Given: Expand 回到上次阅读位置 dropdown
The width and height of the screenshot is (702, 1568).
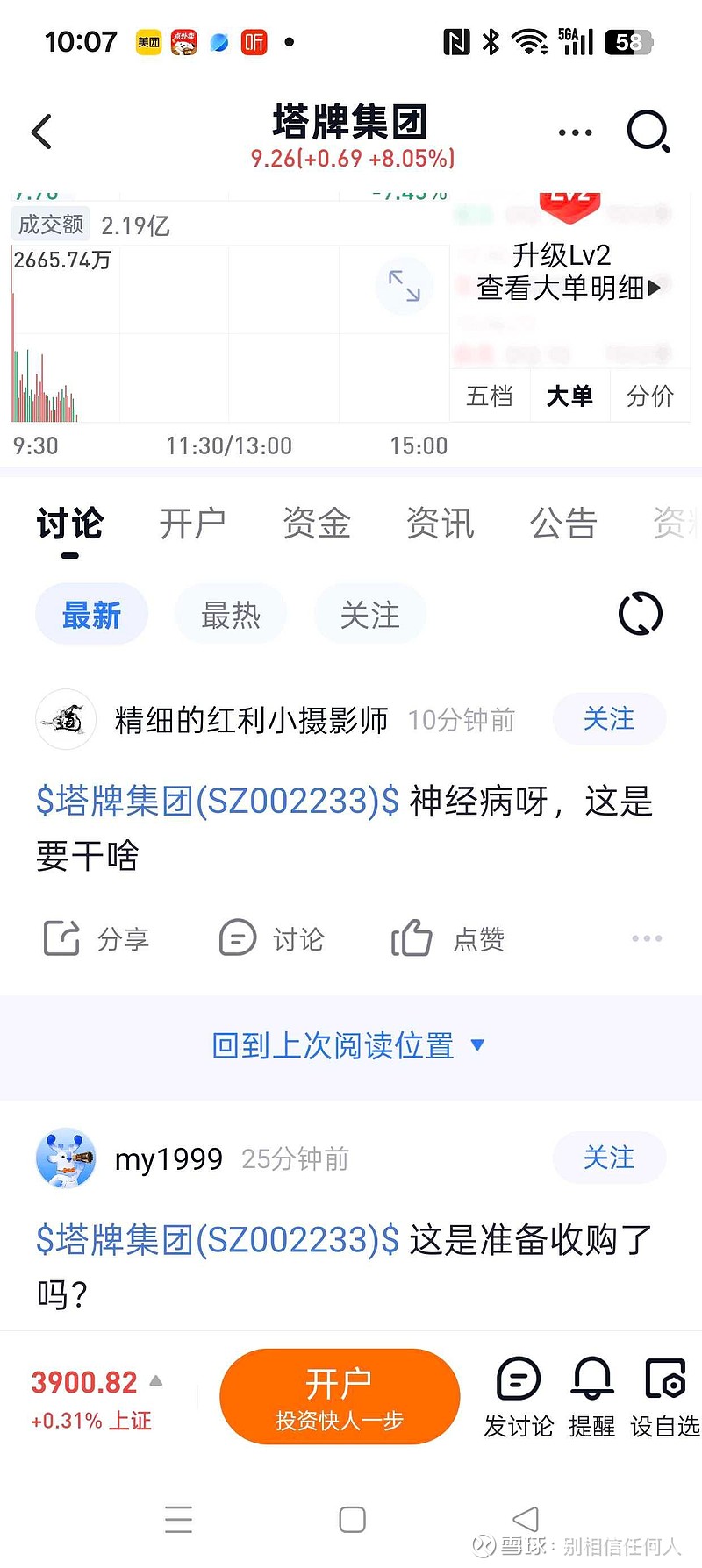Looking at the screenshot, I should click(347, 1044).
